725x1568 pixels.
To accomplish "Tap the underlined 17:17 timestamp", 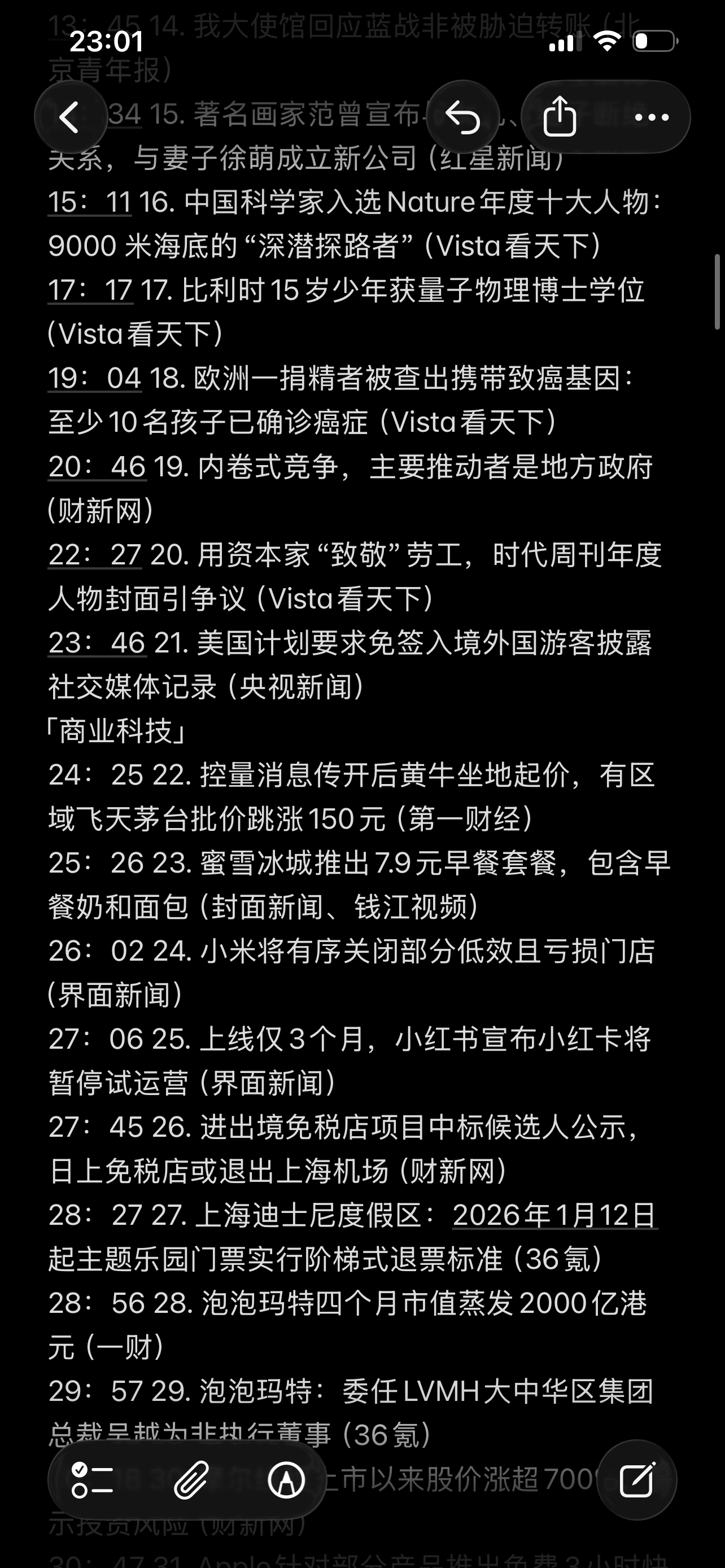I will (90, 290).
